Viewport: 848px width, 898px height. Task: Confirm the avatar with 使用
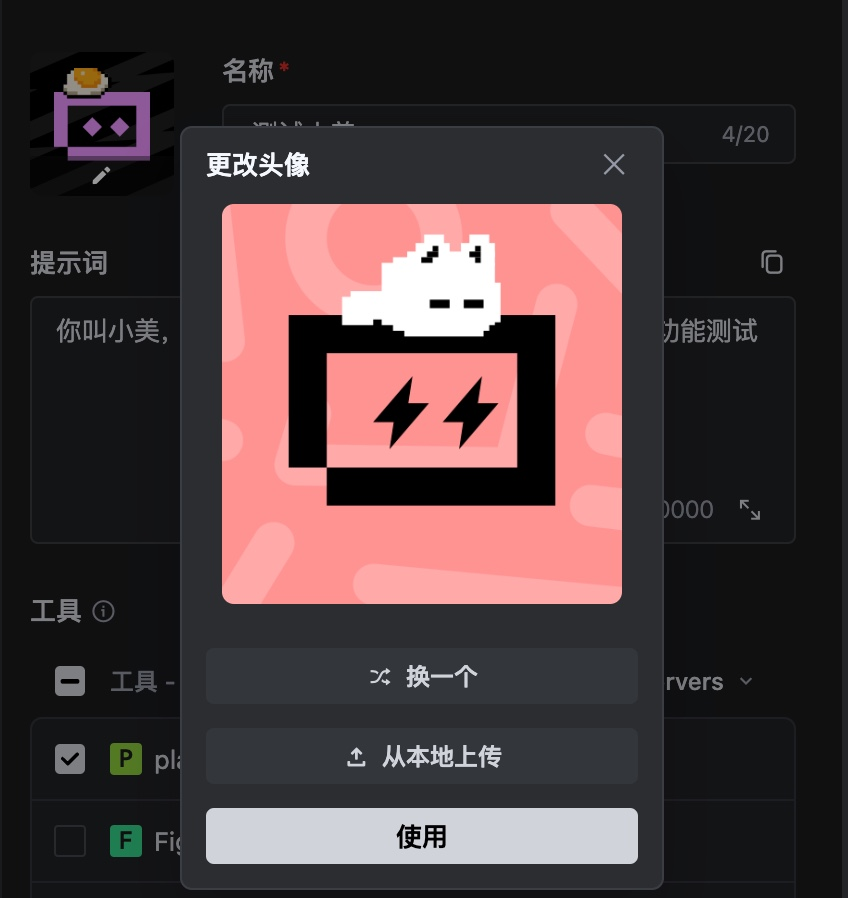(x=421, y=836)
